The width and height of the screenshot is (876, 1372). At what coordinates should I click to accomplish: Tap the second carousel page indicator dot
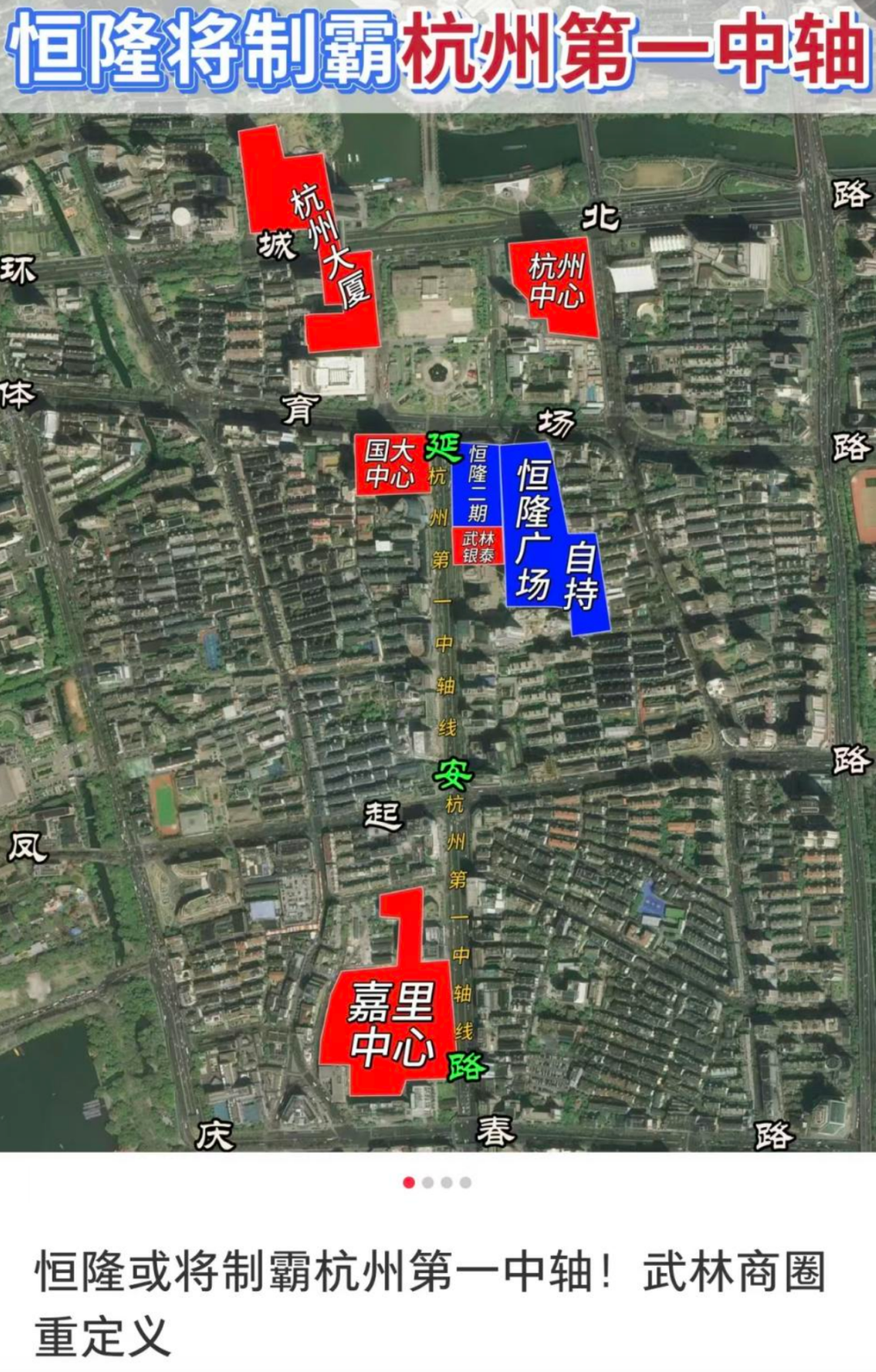click(x=427, y=1182)
